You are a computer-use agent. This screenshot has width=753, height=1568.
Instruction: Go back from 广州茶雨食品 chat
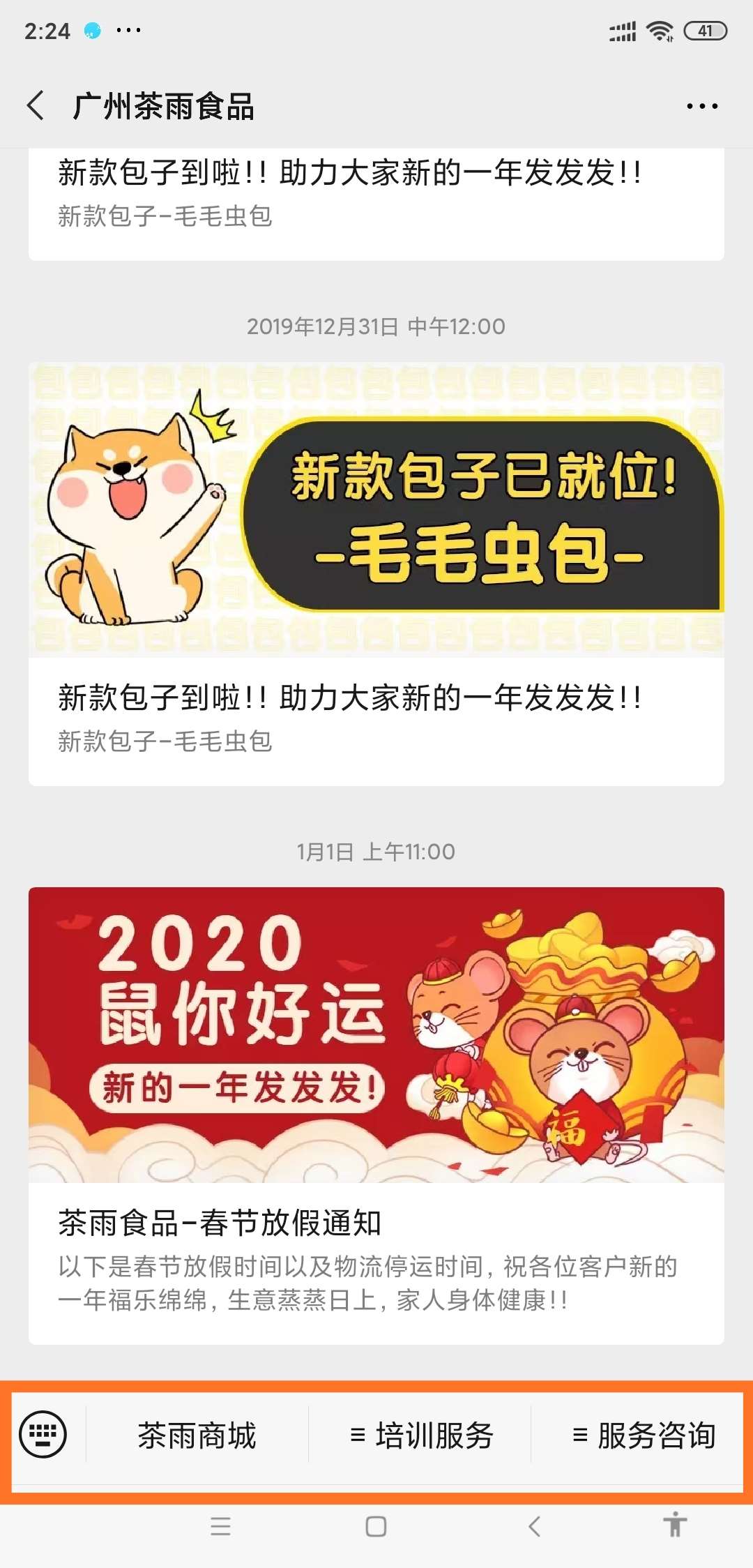tap(36, 106)
